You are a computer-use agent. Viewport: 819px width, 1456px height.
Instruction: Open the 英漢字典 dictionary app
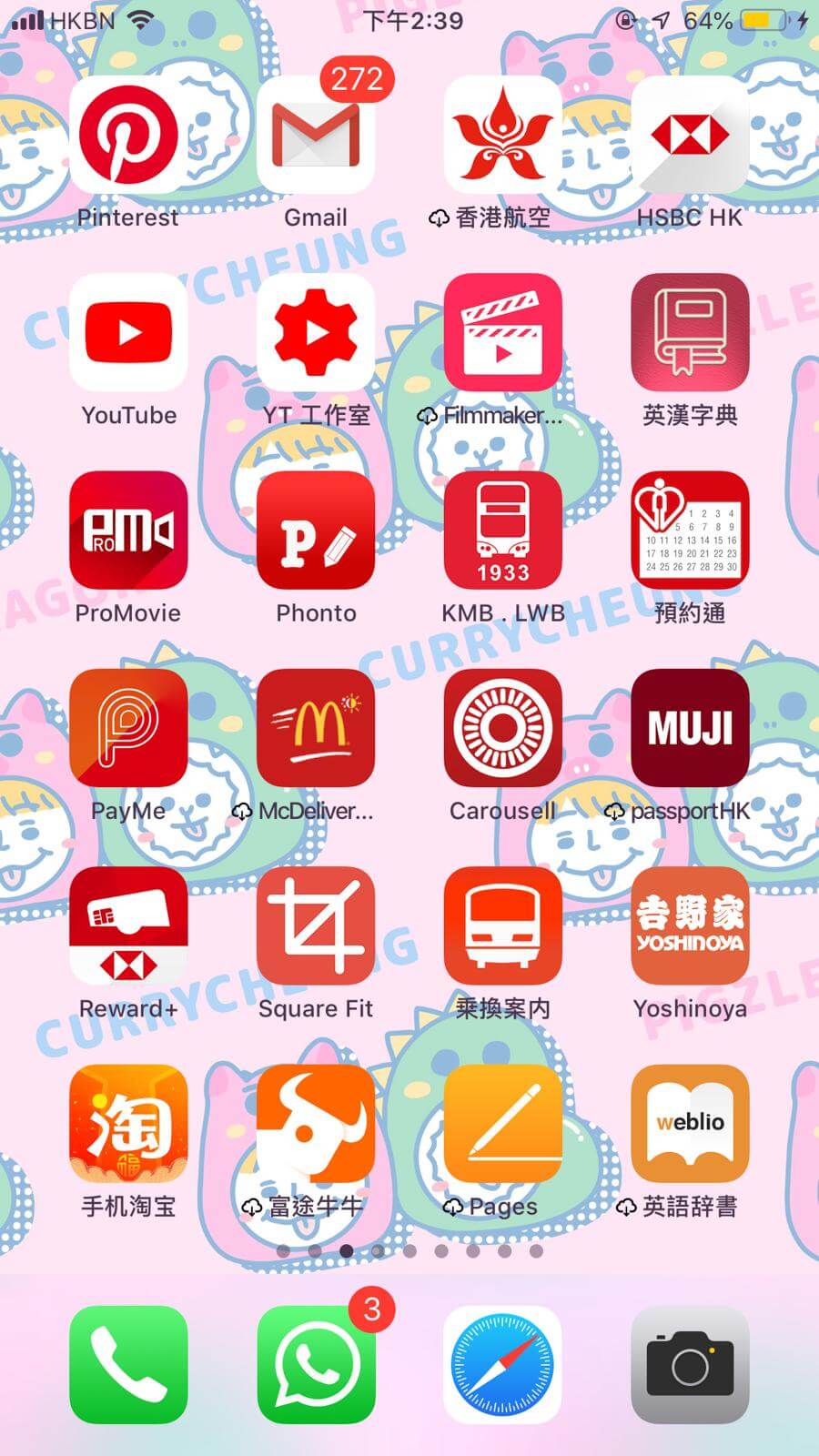pos(690,332)
